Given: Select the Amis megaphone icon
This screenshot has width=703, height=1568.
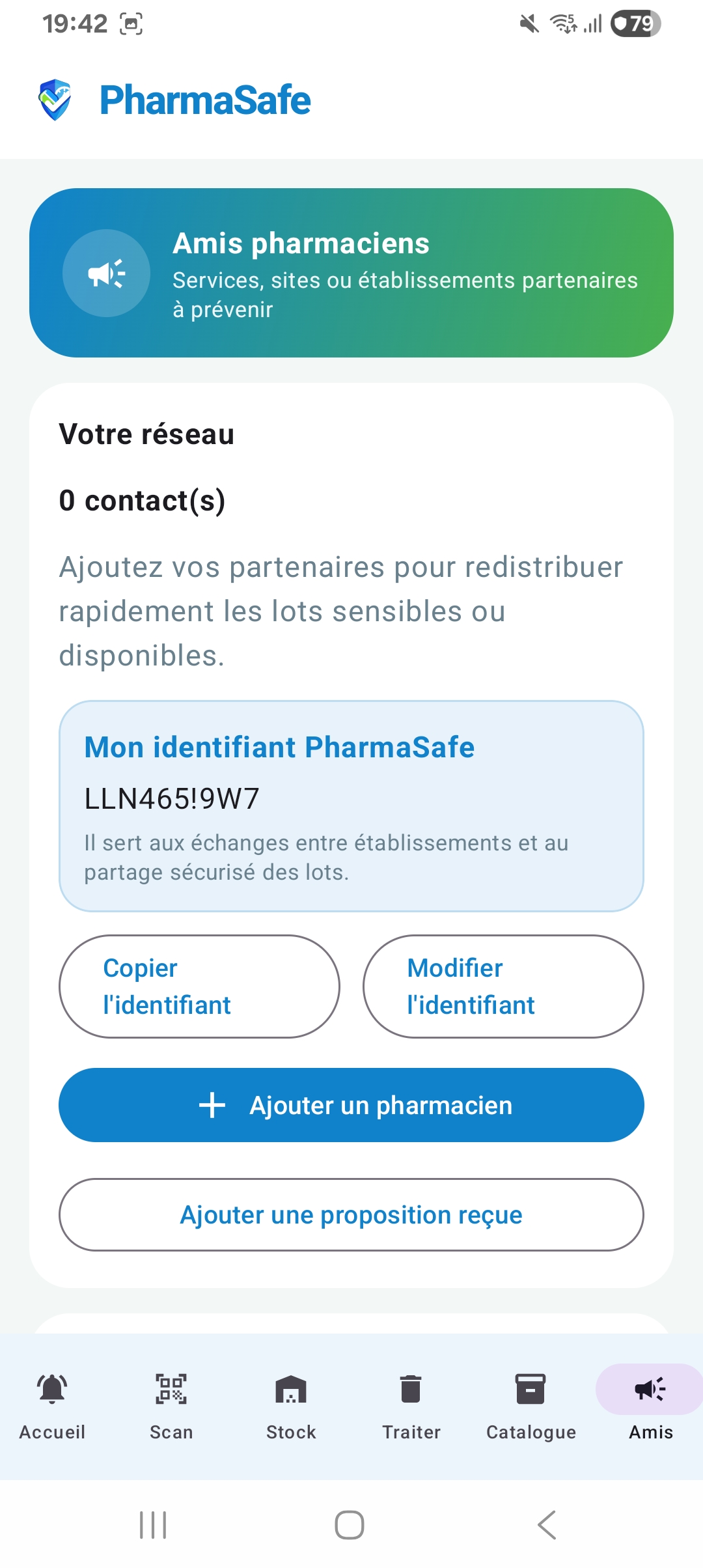Looking at the screenshot, I should [650, 1388].
